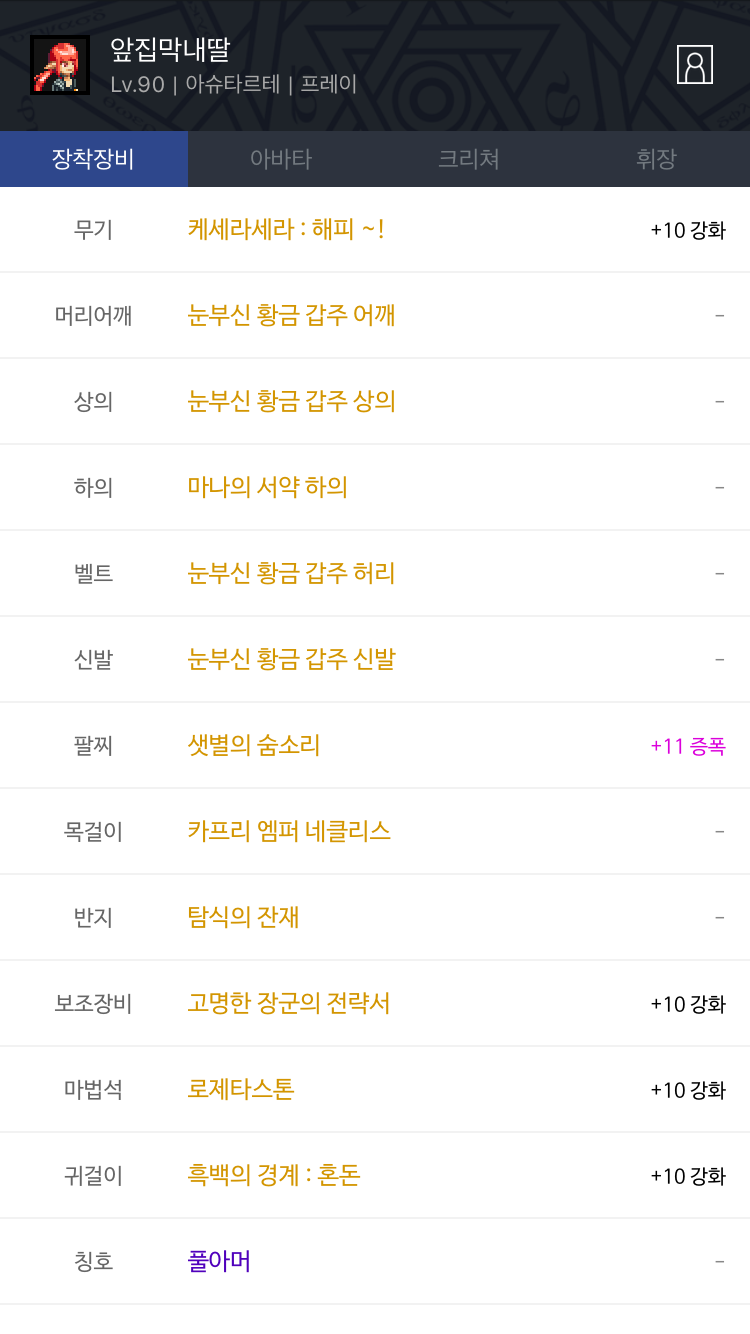View magic stone 로제타스톤 details
The width and height of the screenshot is (750, 1334).
tap(241, 1089)
